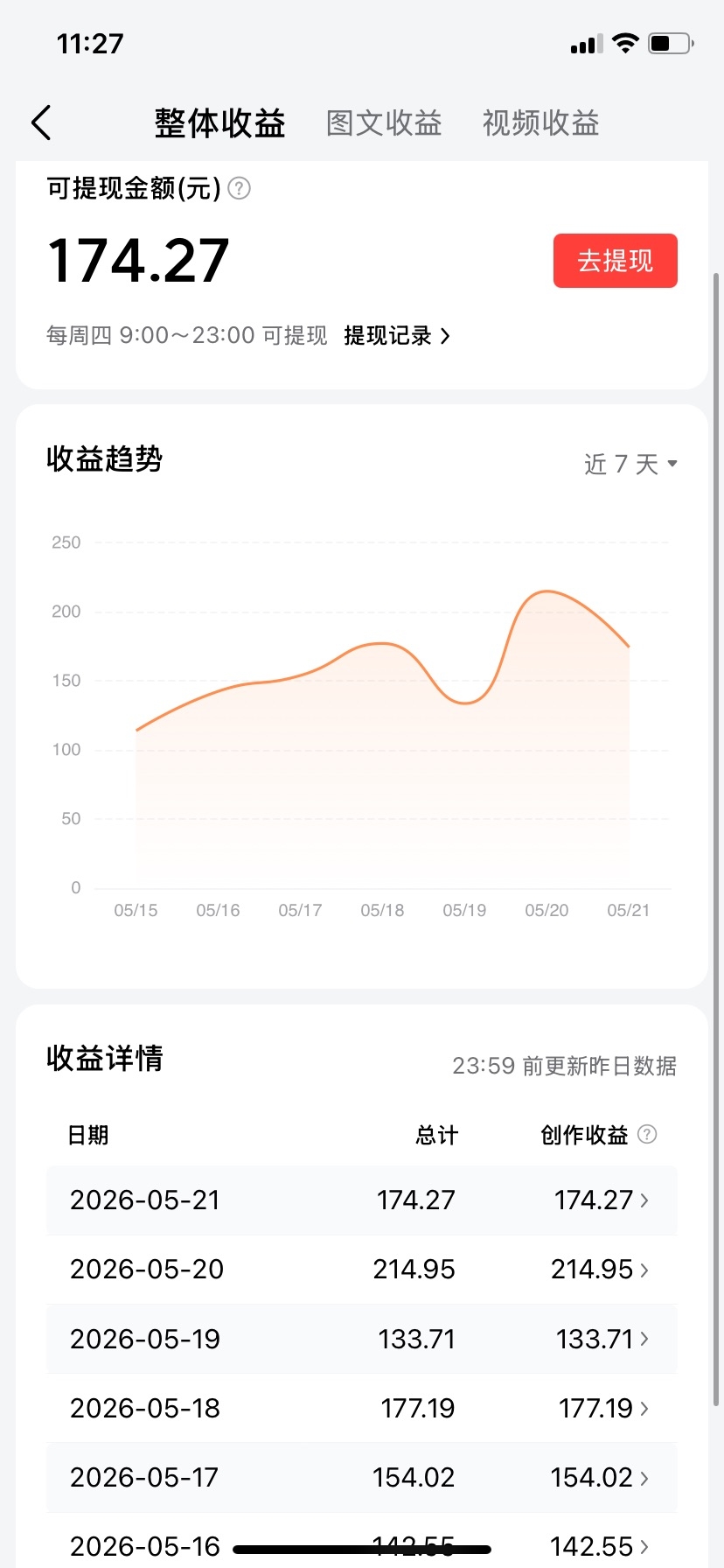Switch to the 图文收益 tab
724x1568 pixels.
(x=384, y=123)
